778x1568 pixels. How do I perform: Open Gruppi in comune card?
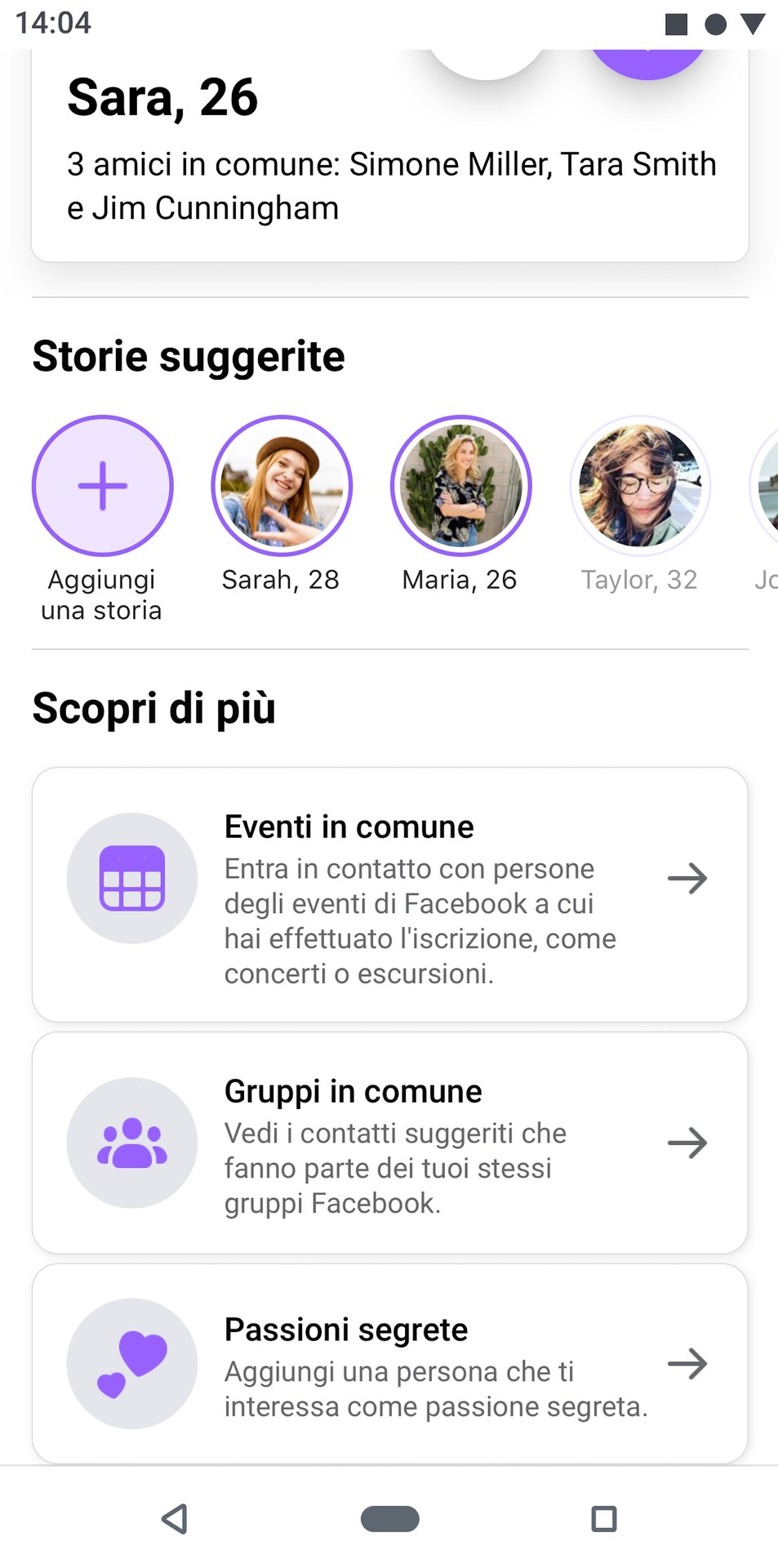389,1143
